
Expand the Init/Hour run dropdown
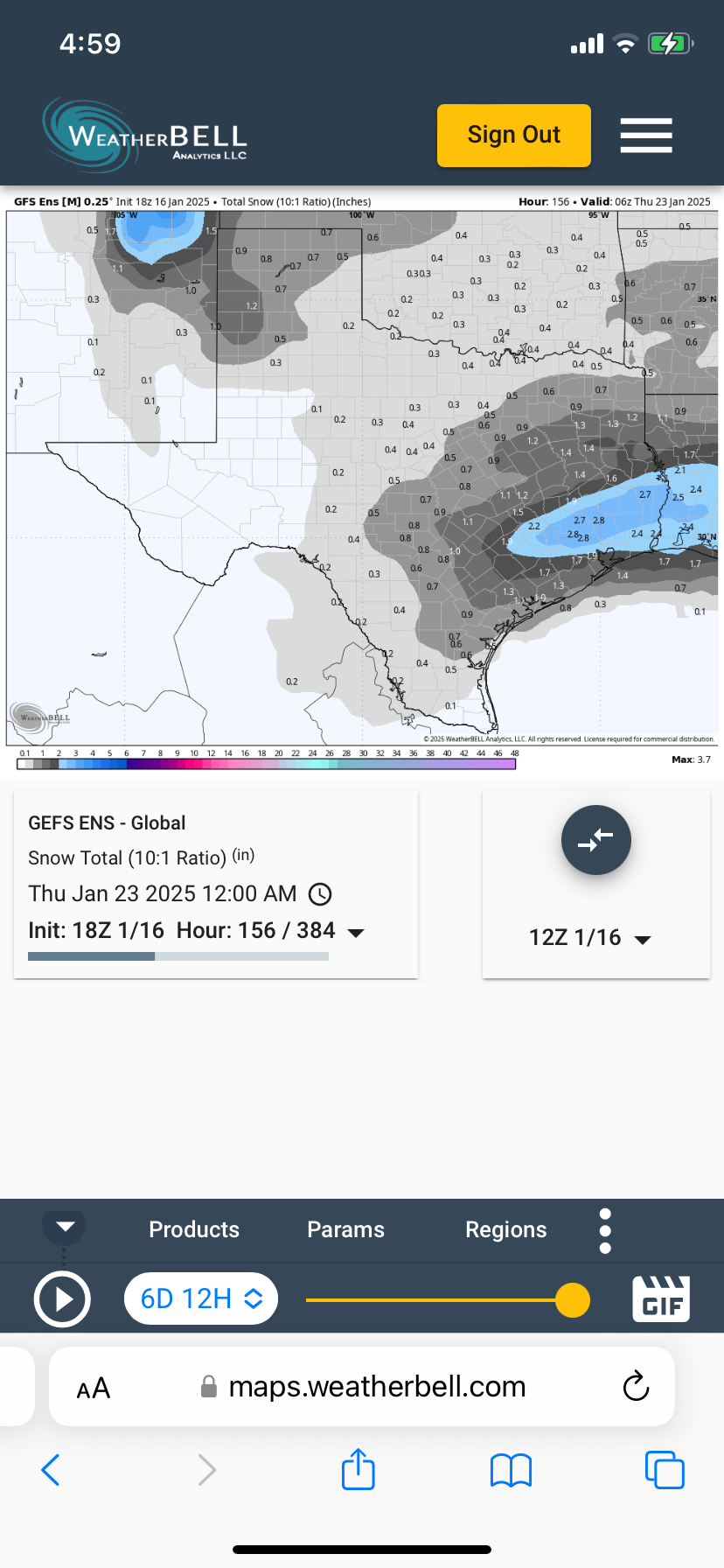point(356,933)
